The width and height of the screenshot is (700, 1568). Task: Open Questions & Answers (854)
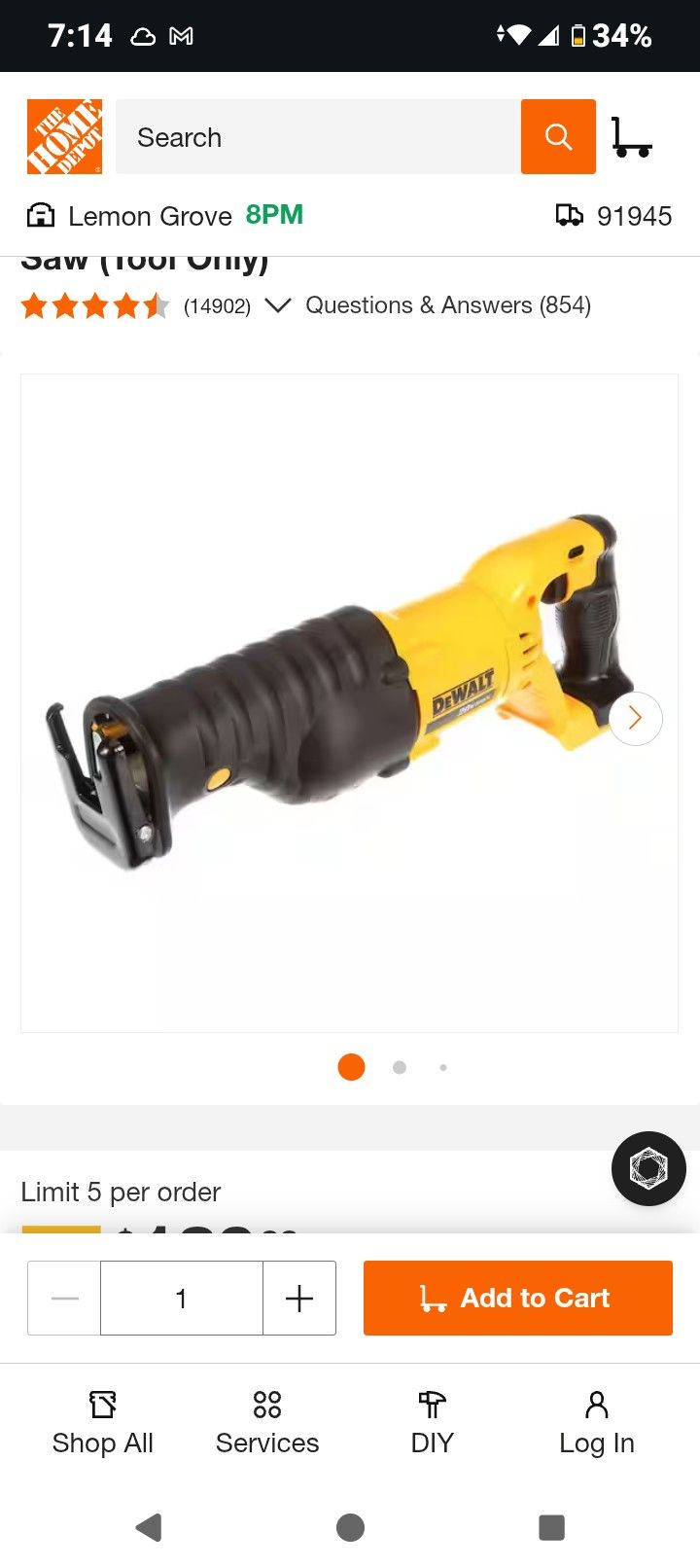click(448, 304)
